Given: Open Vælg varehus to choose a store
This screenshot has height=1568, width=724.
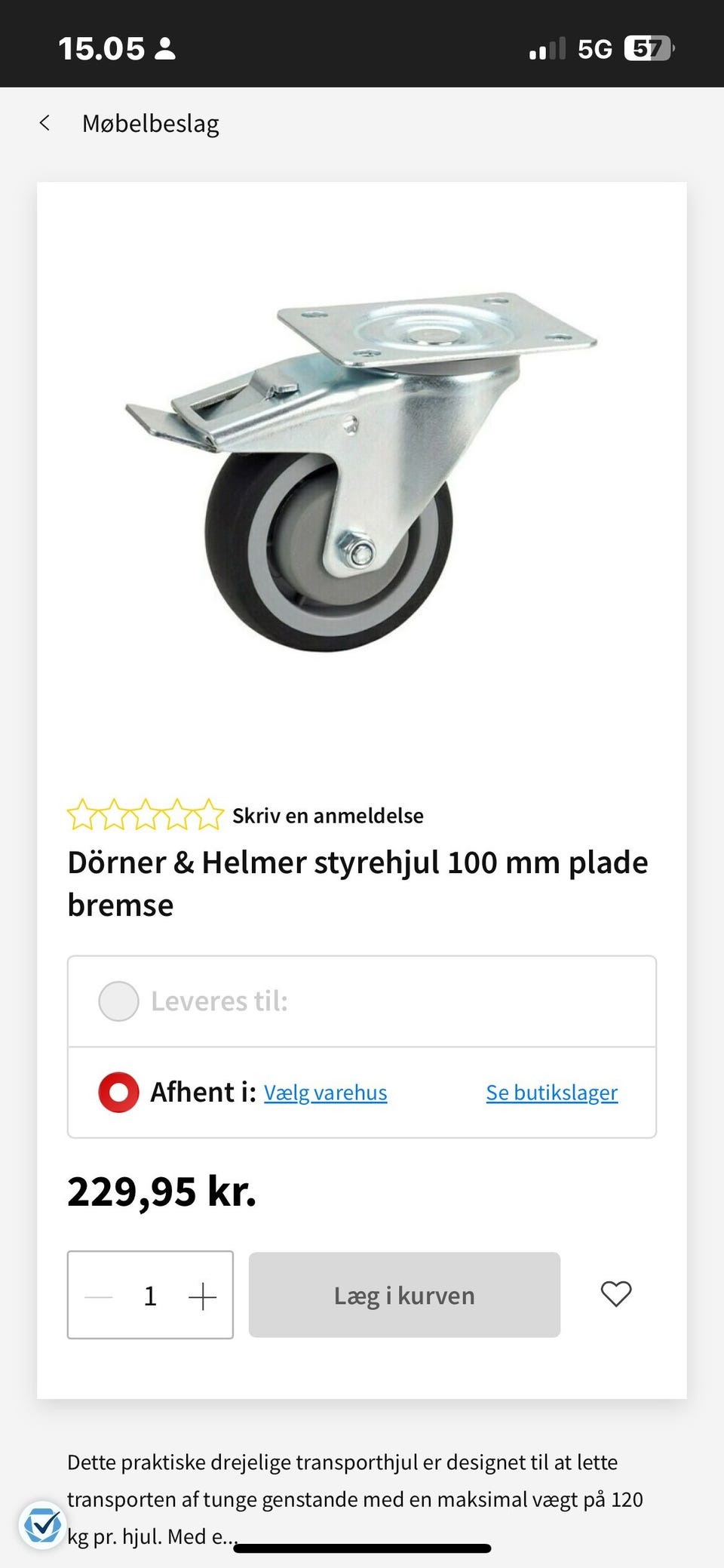Looking at the screenshot, I should (326, 1092).
